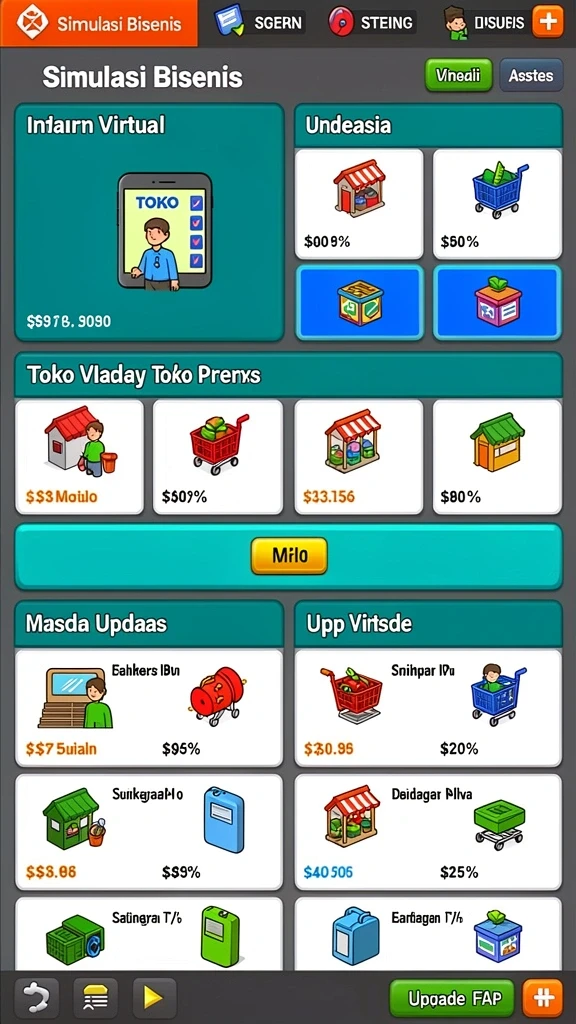Open the Sunkgraal-lo upgrade card
576x1024 pixels.
(x=149, y=832)
